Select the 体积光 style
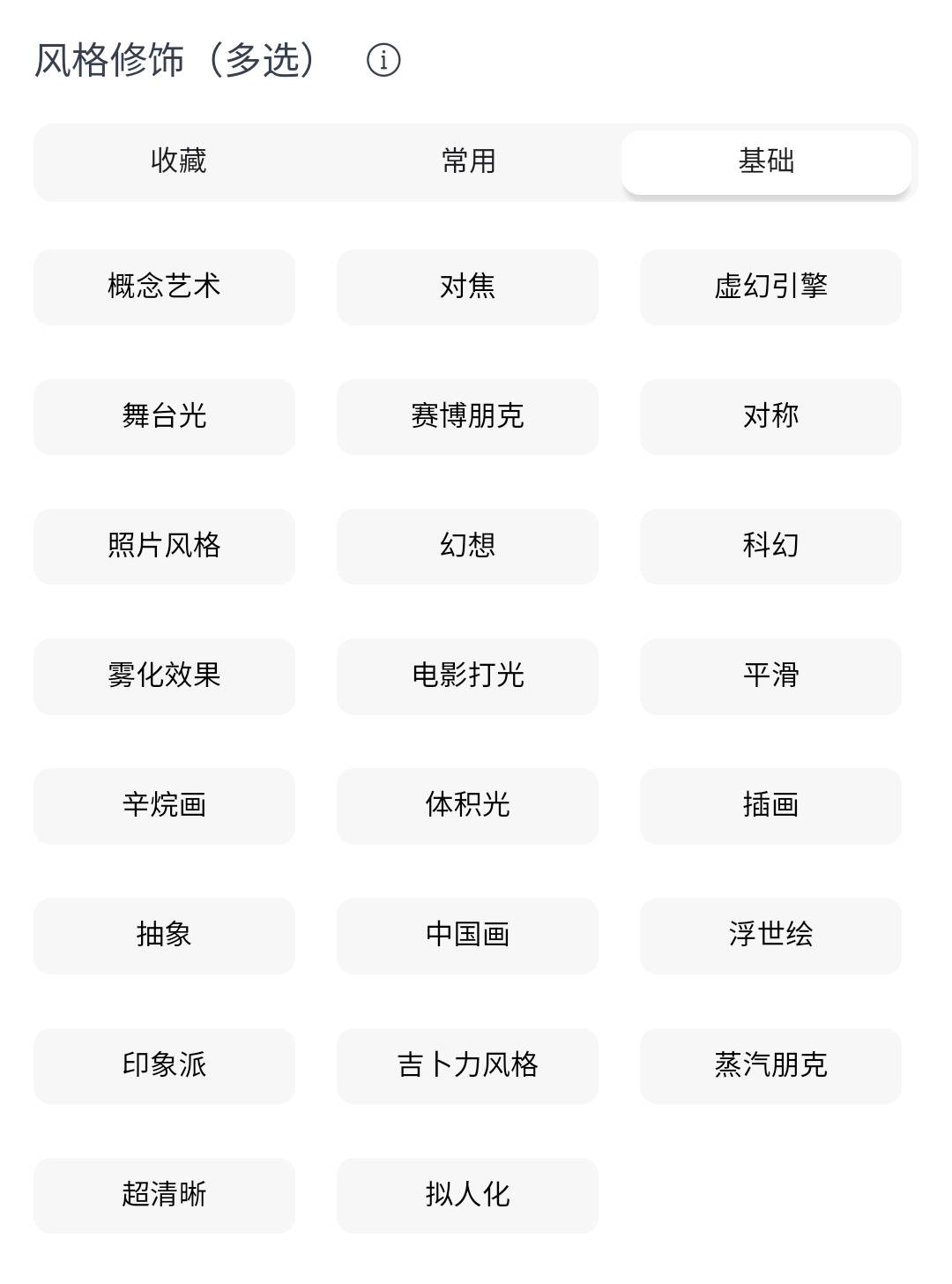The height and width of the screenshot is (1284, 952). point(467,805)
